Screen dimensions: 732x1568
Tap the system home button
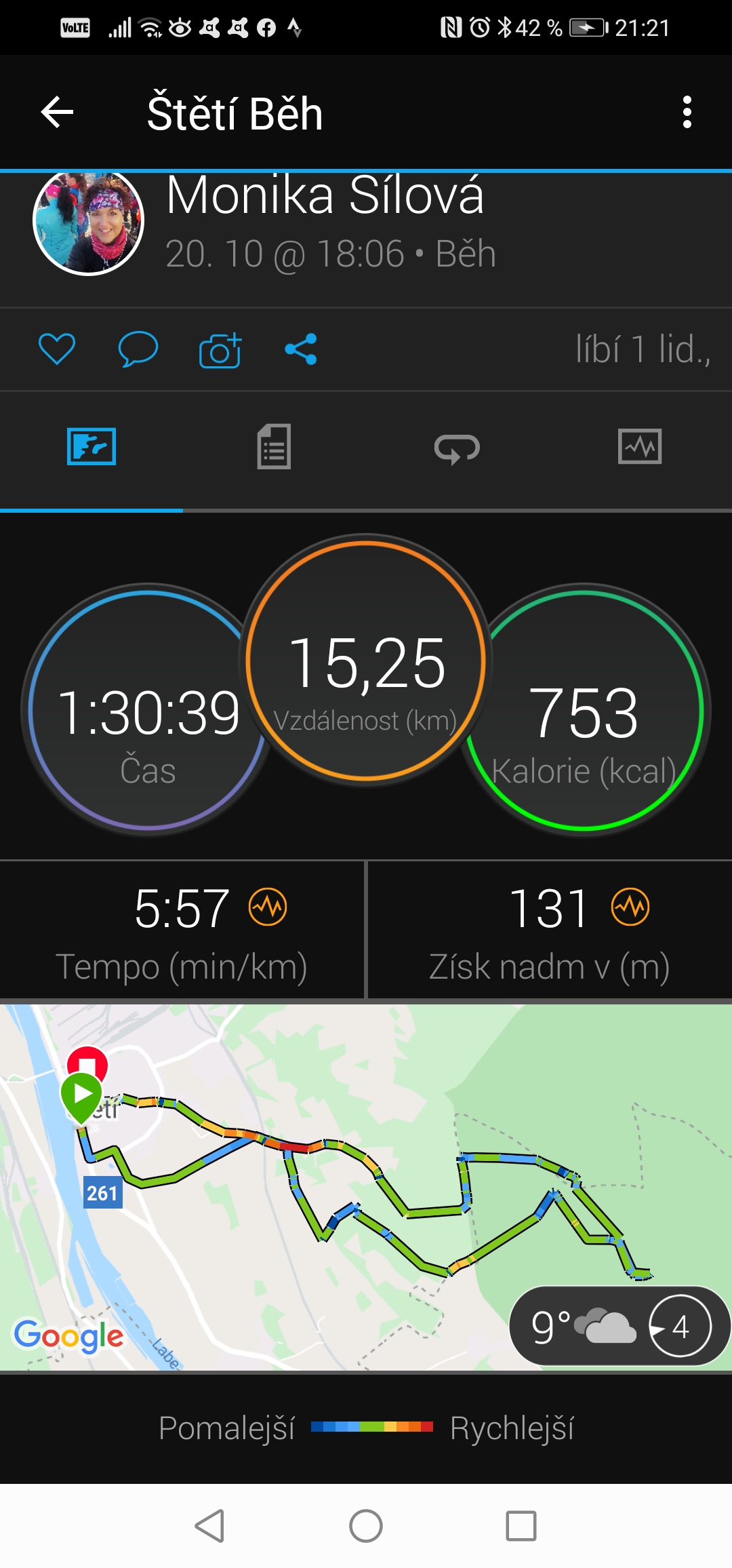click(366, 1526)
